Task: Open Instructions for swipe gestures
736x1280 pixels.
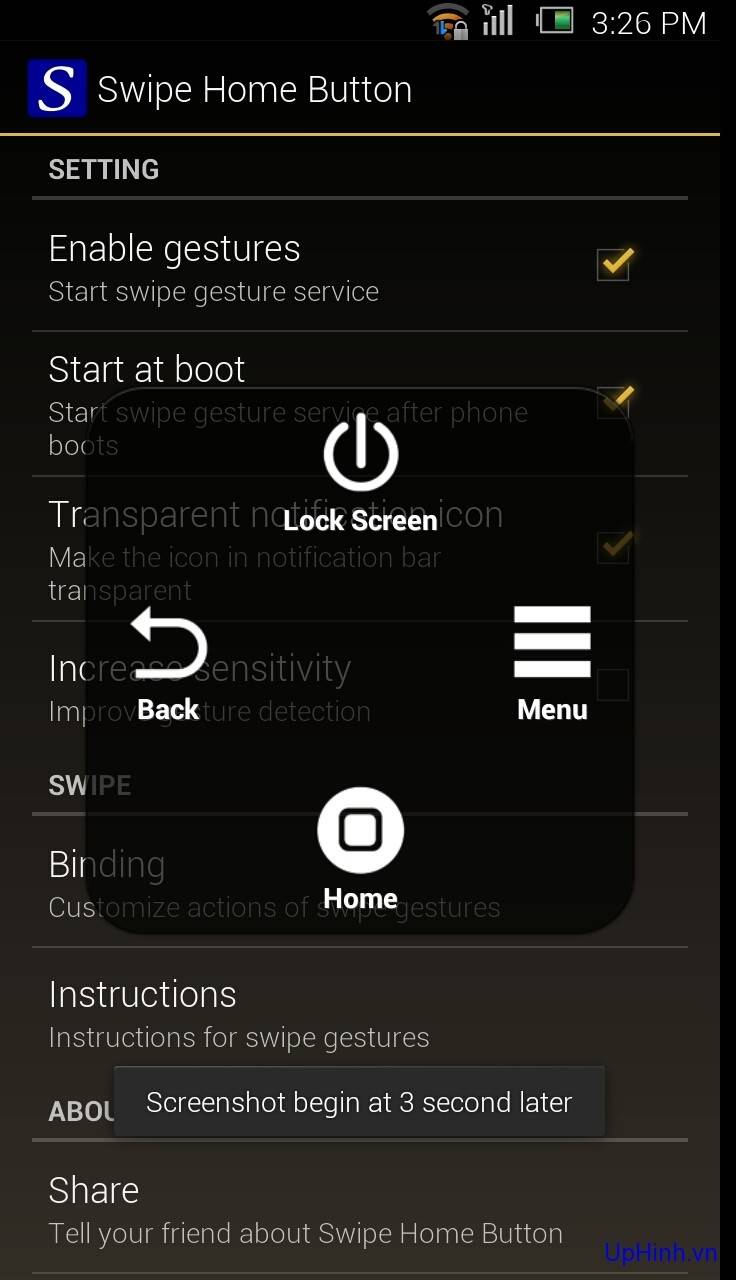Action: 359,1014
